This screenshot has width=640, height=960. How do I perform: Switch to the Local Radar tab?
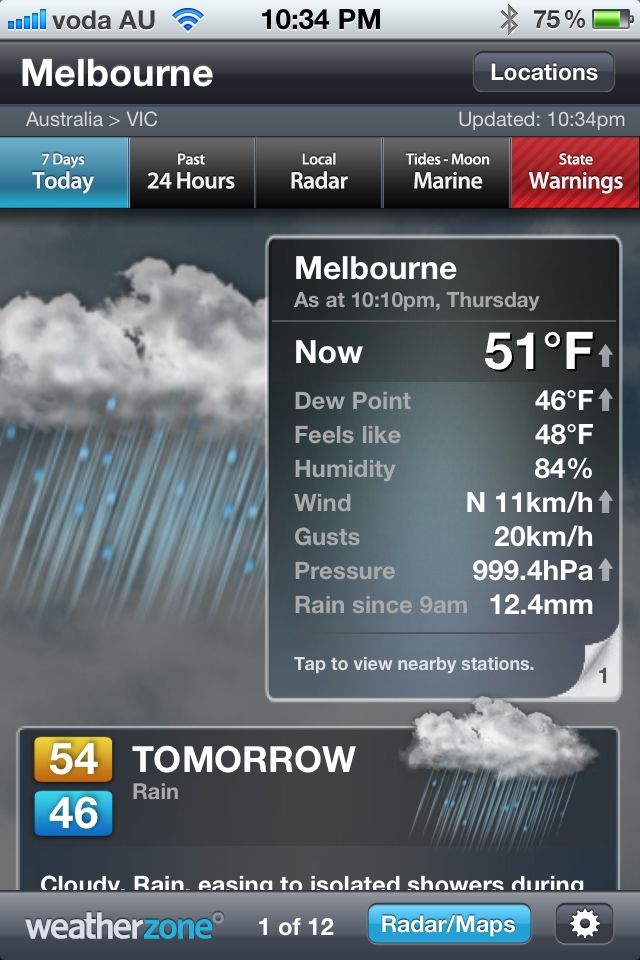click(x=318, y=172)
